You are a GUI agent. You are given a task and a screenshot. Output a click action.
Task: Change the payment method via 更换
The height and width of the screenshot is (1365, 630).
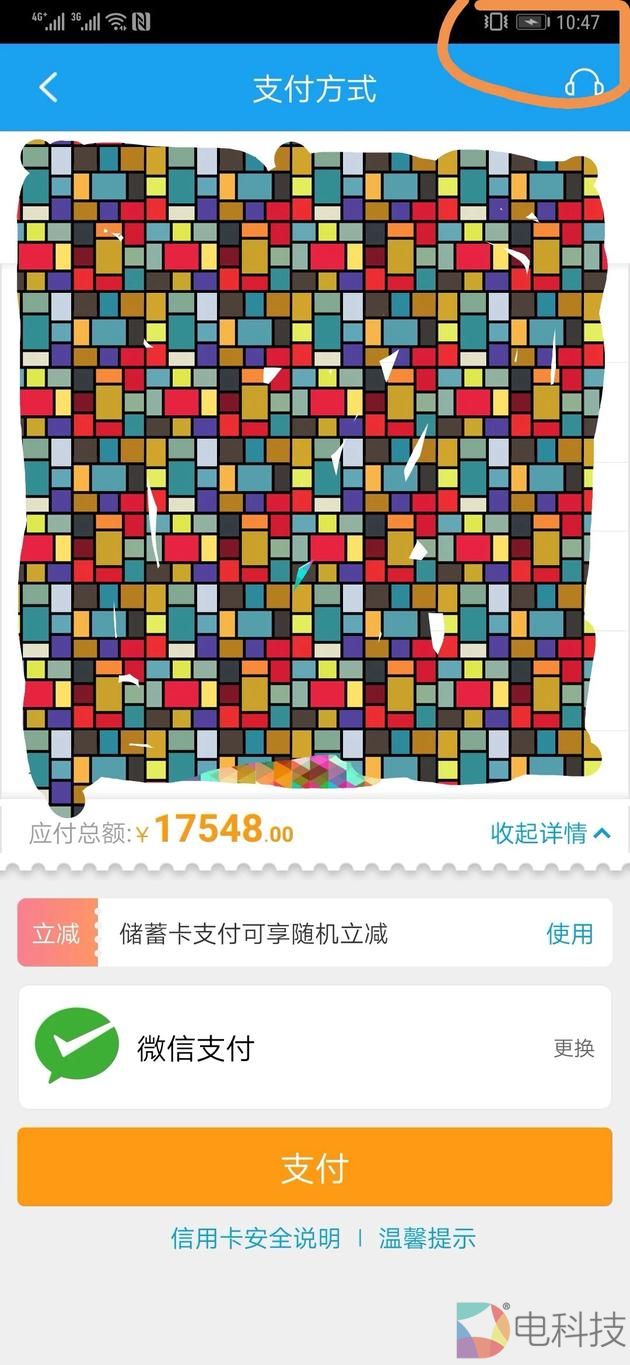point(574,1048)
